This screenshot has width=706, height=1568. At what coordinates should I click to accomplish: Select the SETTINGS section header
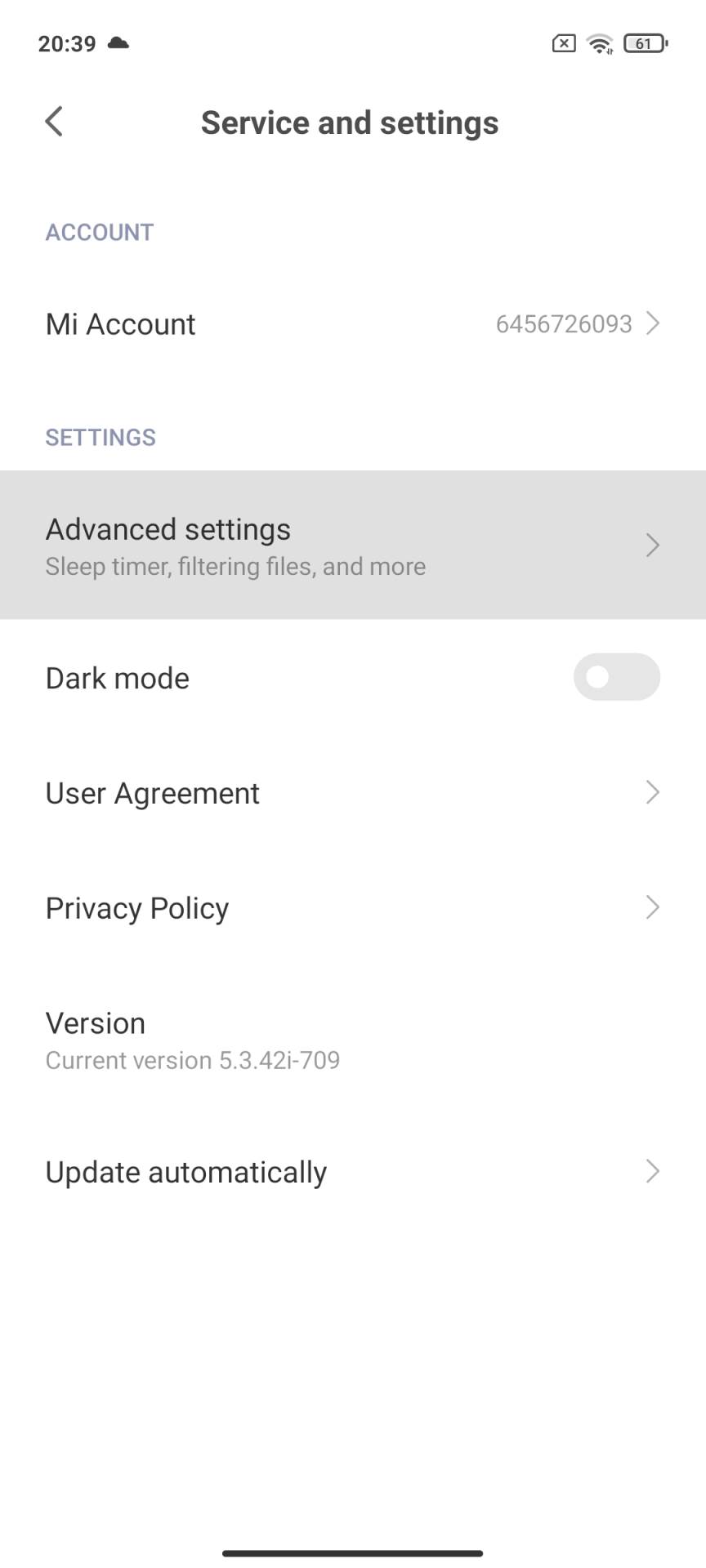pyautogui.click(x=101, y=437)
